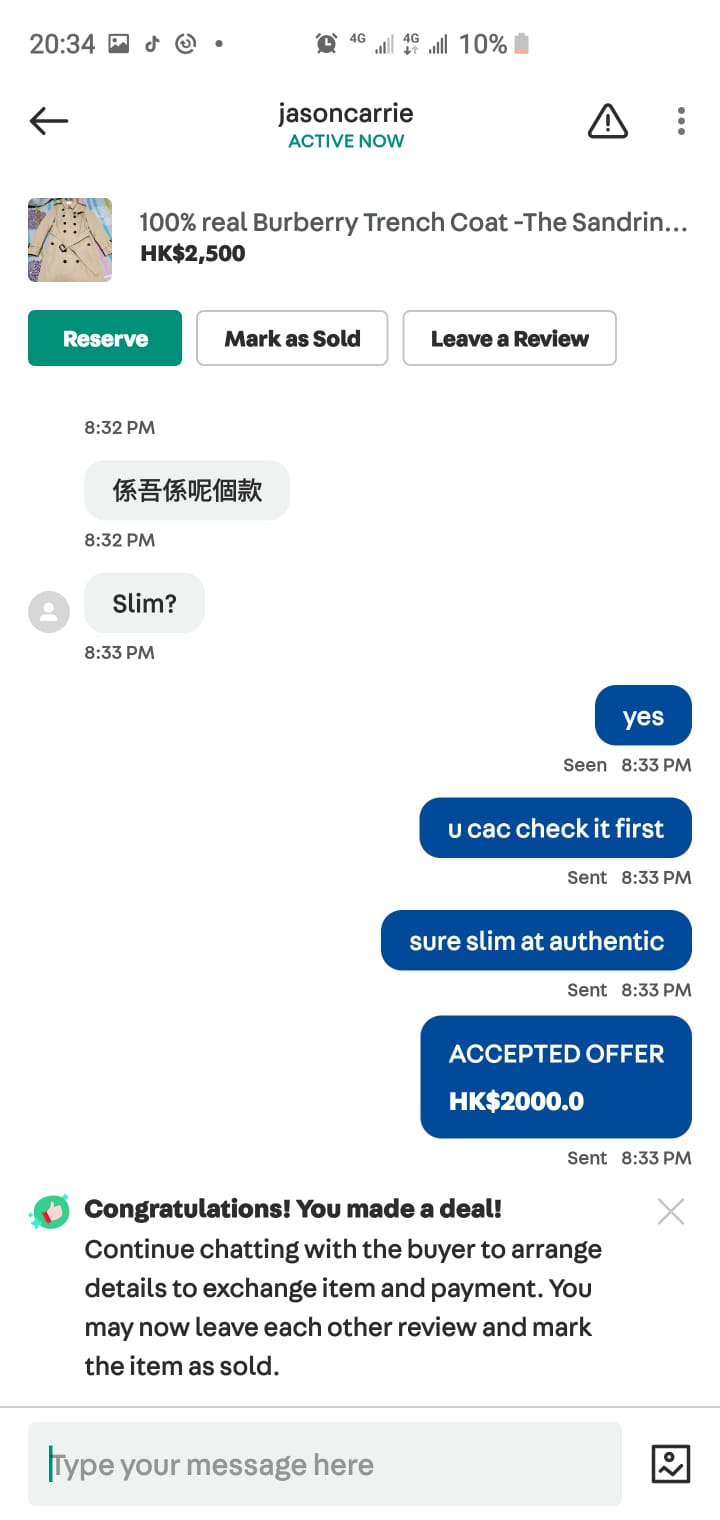
Task: Open the buyer's avatar next to Slim?
Action: [49, 611]
